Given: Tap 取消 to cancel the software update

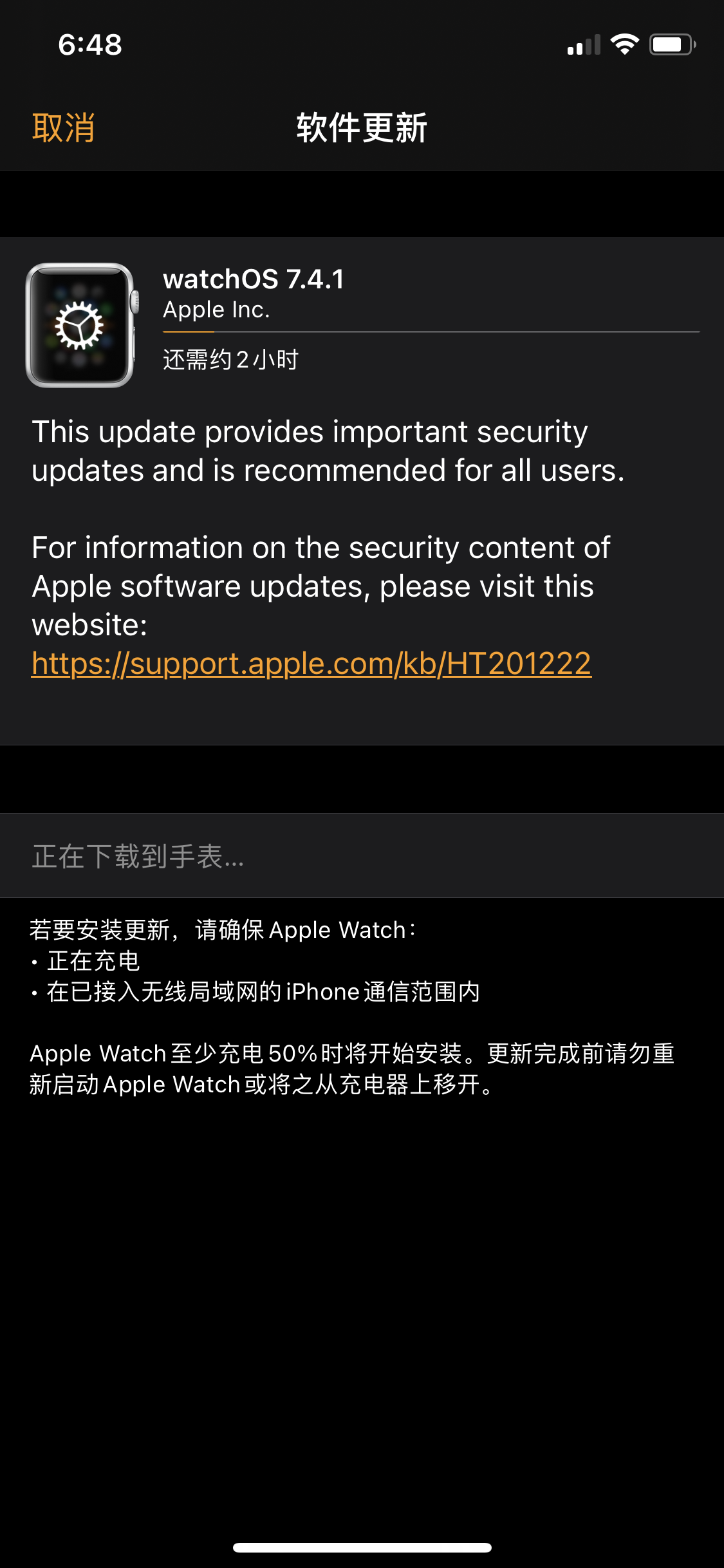Looking at the screenshot, I should pos(64,127).
